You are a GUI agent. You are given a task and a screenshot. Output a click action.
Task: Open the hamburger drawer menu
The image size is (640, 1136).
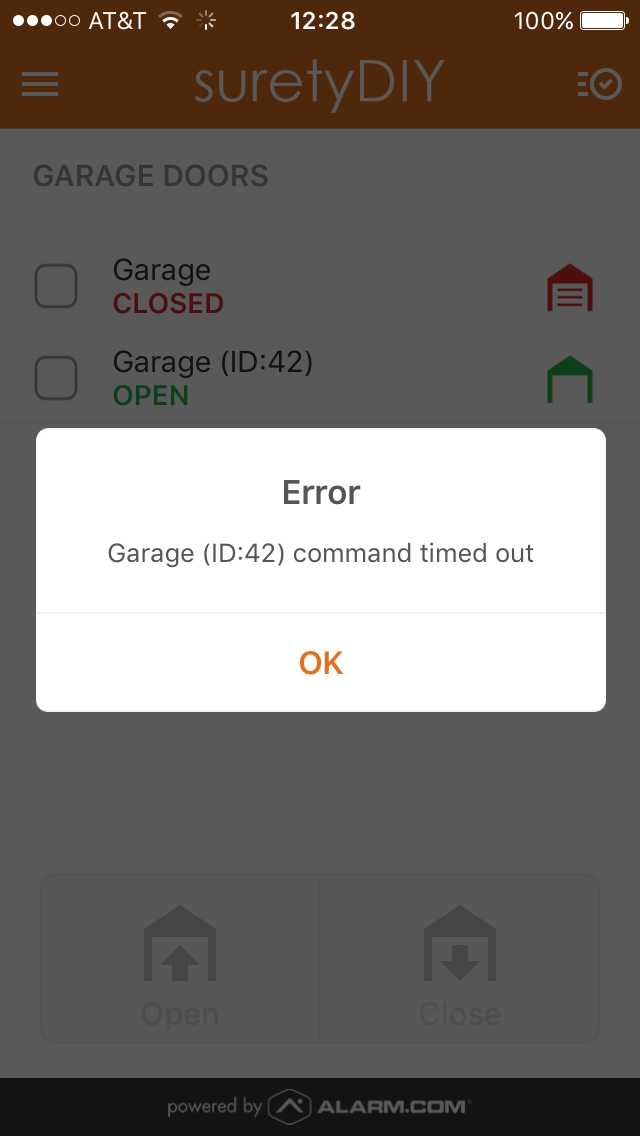pos(40,85)
